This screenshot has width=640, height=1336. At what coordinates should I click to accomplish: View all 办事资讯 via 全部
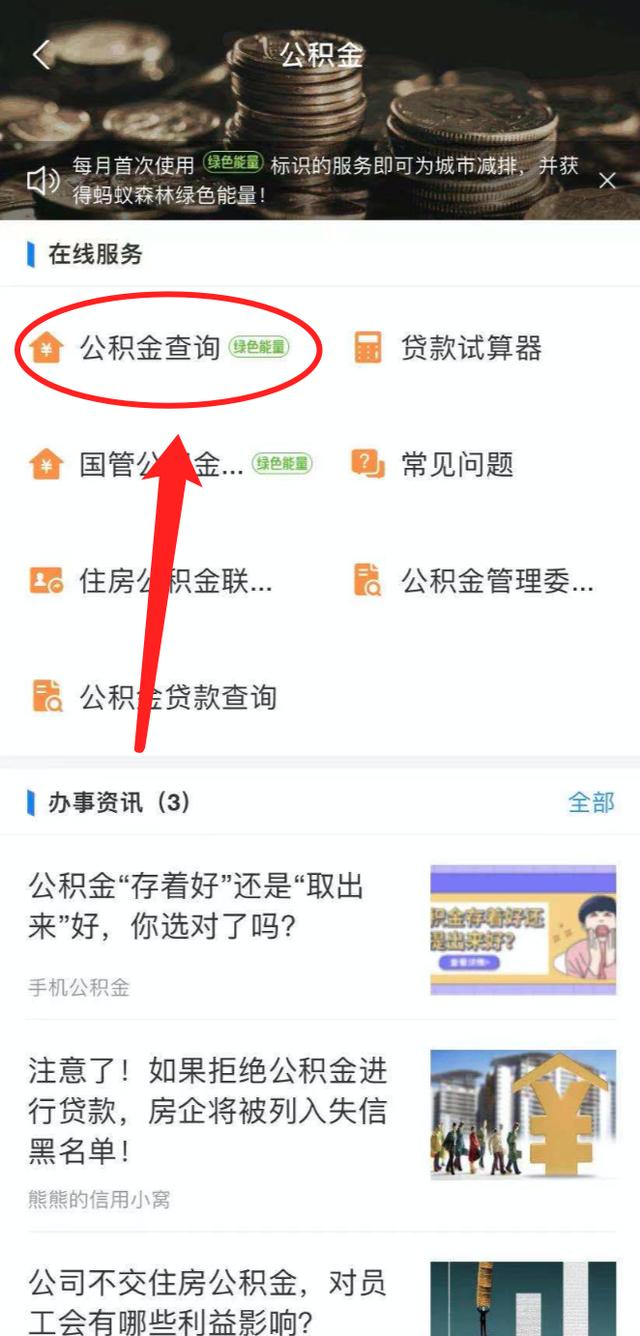590,802
